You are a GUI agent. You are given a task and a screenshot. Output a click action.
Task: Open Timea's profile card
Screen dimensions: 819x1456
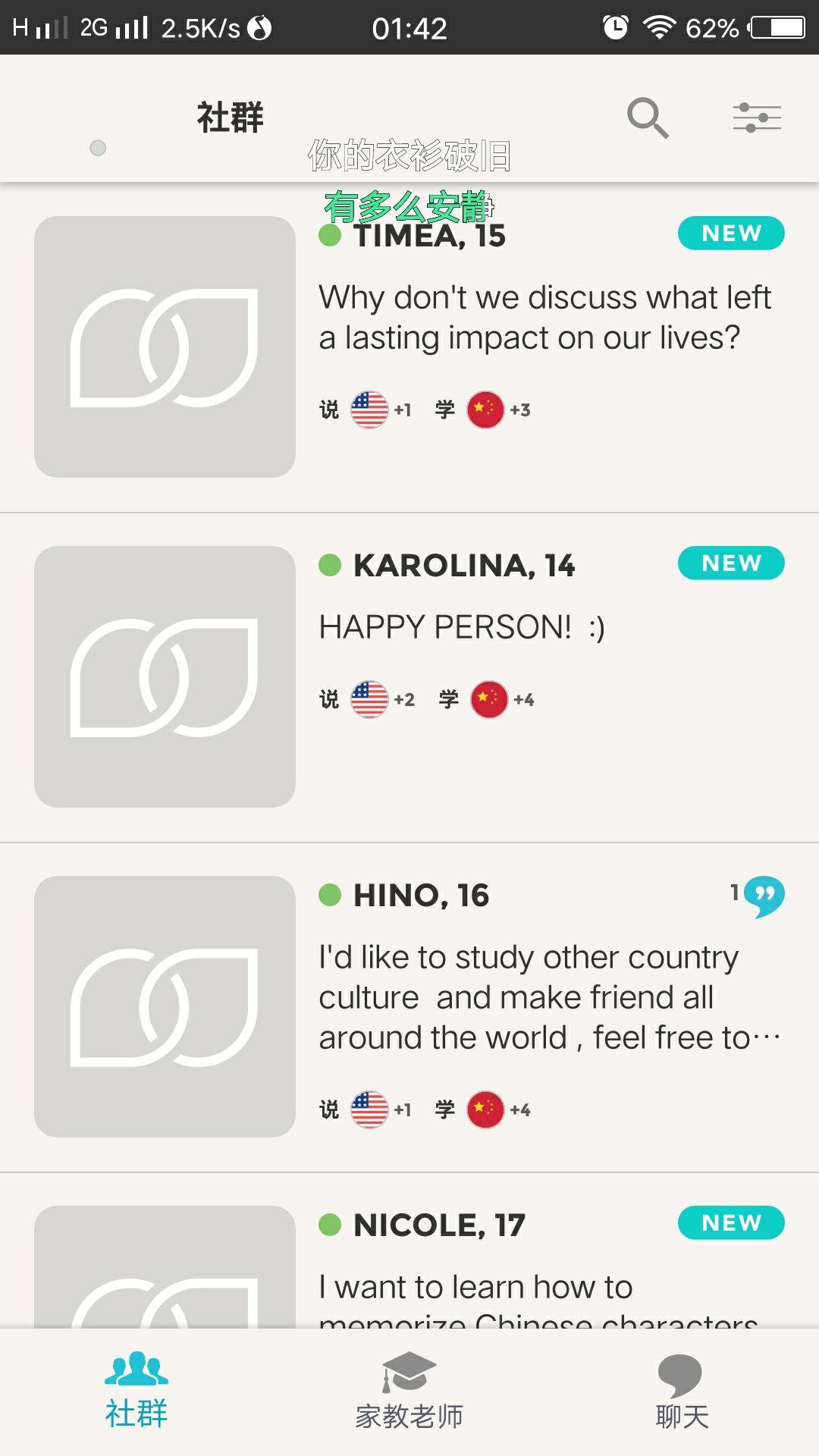pos(409,347)
